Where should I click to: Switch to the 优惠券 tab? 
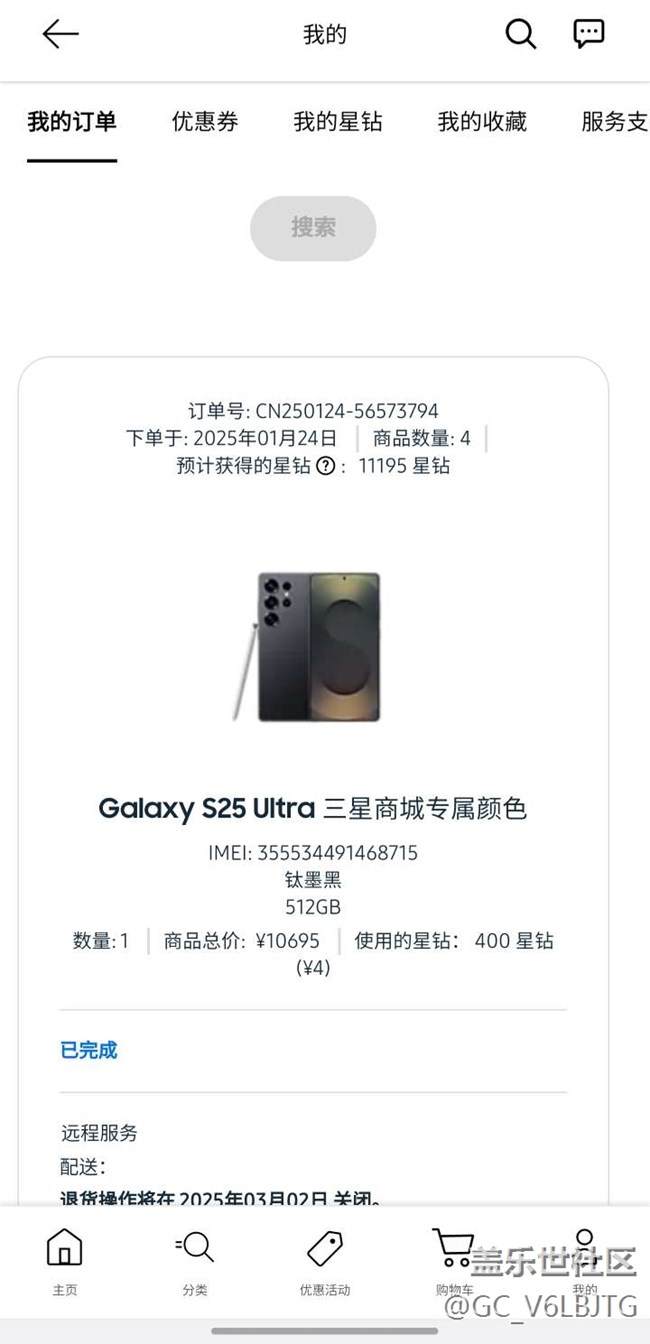point(205,122)
